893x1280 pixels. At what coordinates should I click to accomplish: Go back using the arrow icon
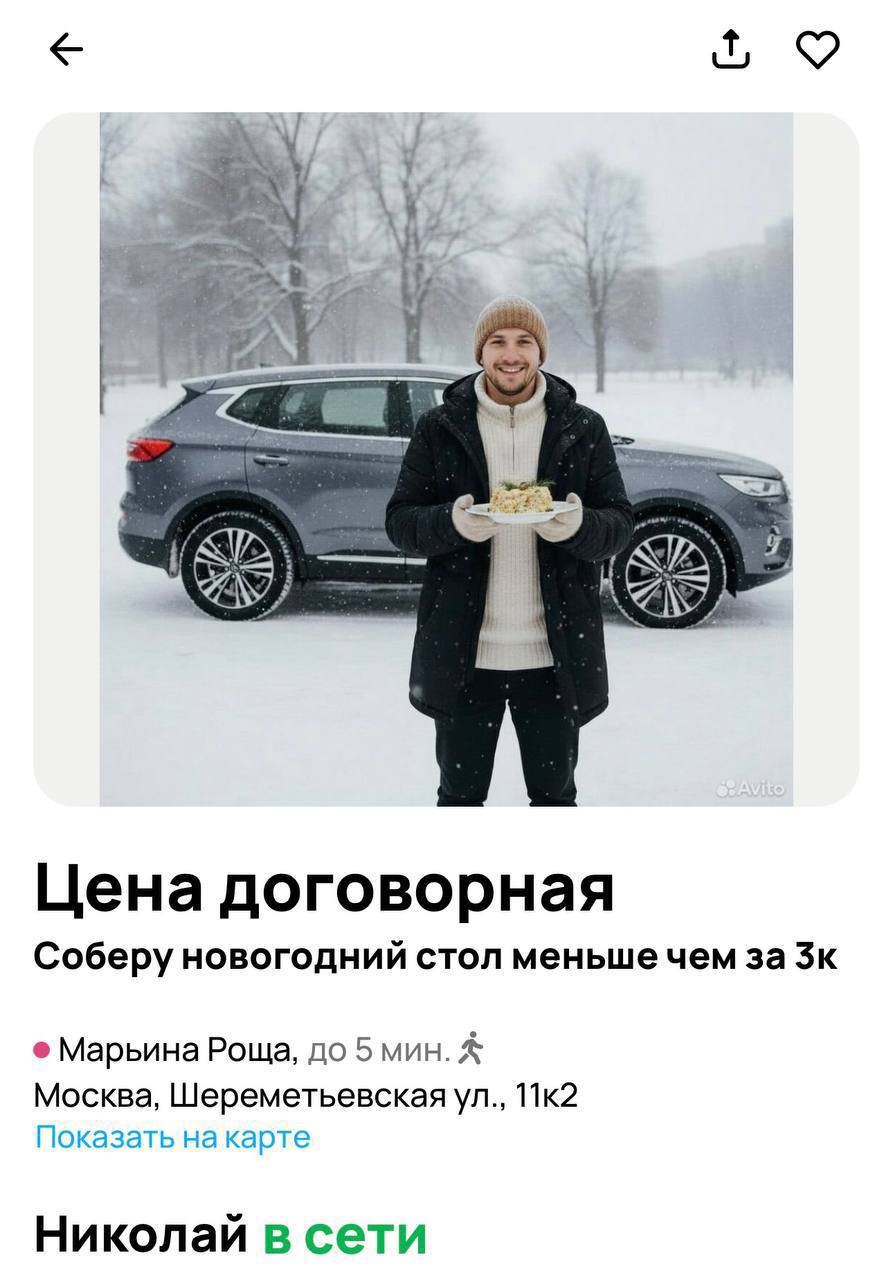(x=66, y=49)
